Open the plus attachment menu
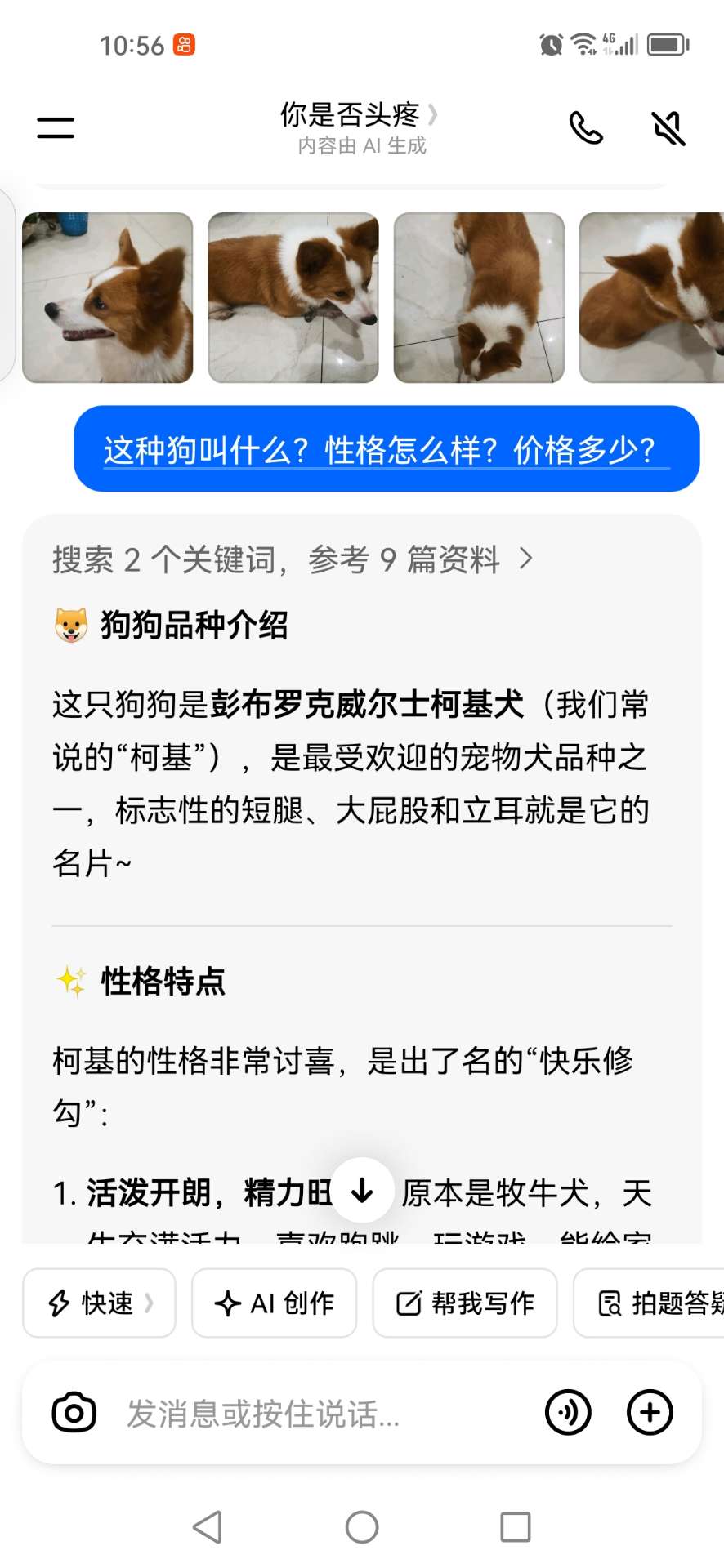The image size is (724, 1568). pyautogui.click(x=650, y=1413)
